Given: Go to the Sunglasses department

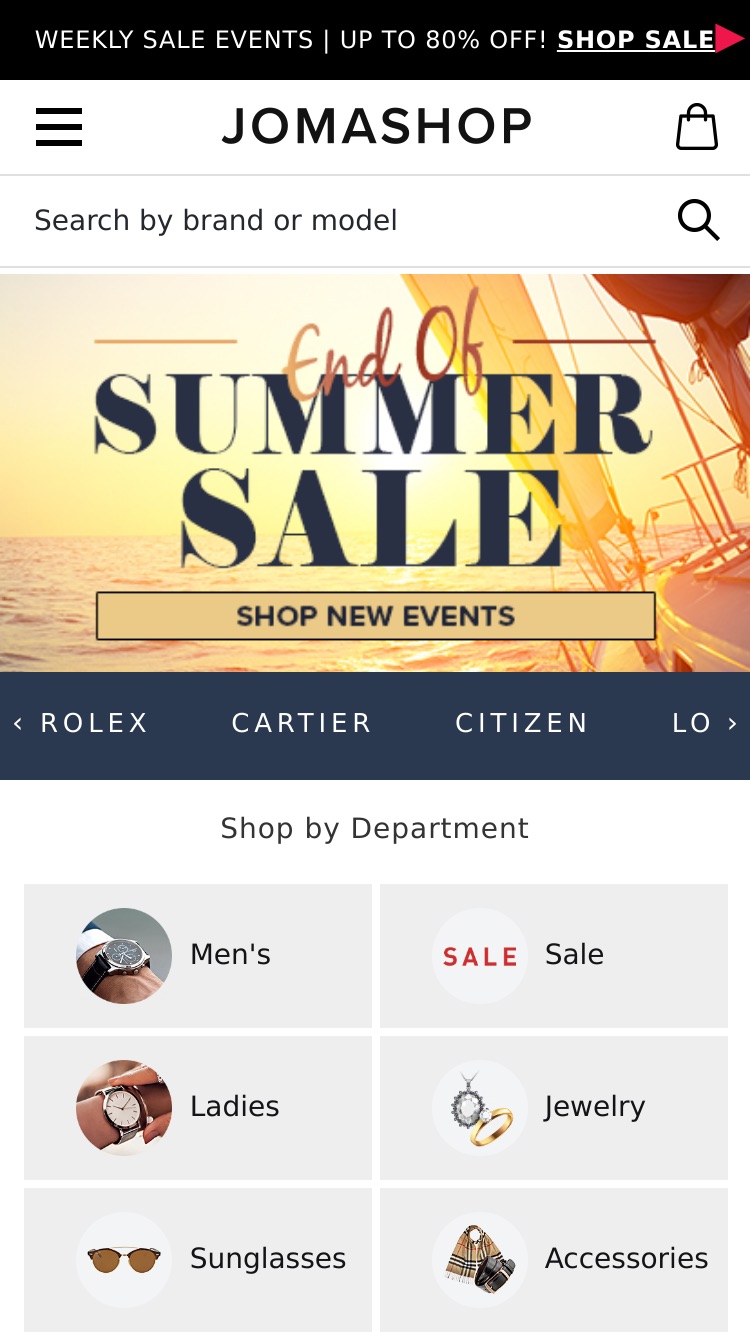Looking at the screenshot, I should (x=198, y=1259).
